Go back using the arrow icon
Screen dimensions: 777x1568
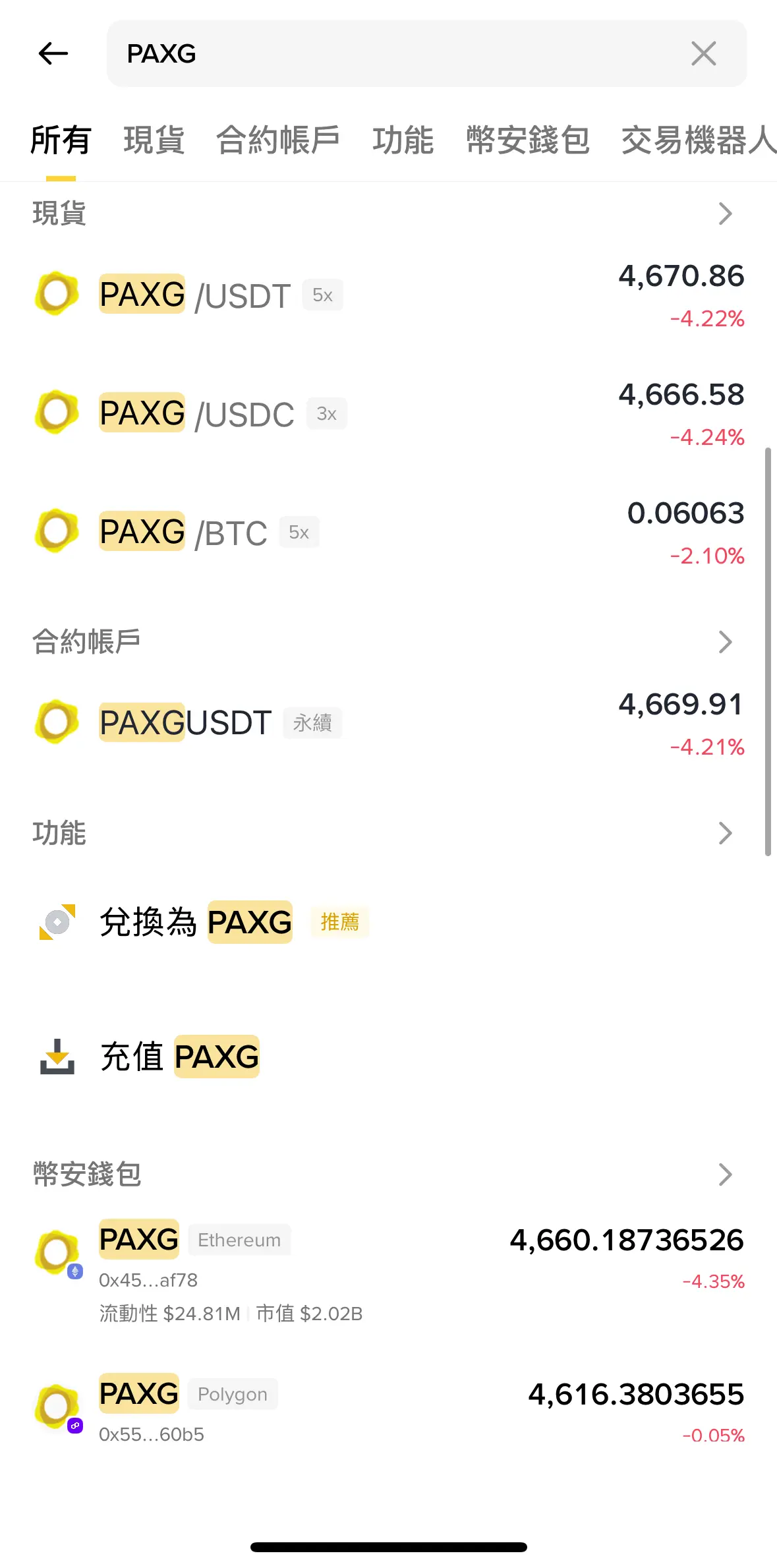[x=53, y=53]
